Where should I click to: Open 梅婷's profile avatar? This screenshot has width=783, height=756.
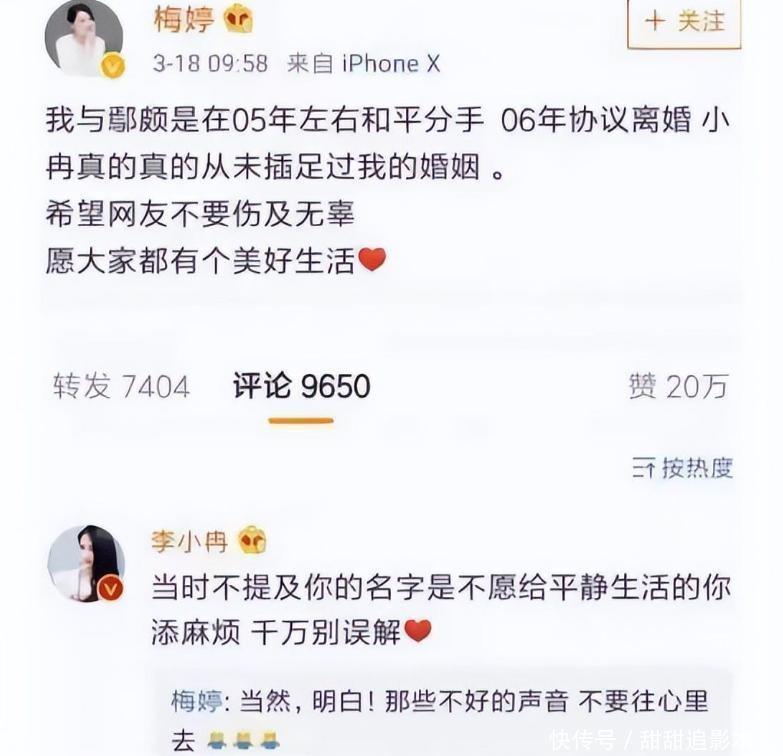[x=83, y=38]
